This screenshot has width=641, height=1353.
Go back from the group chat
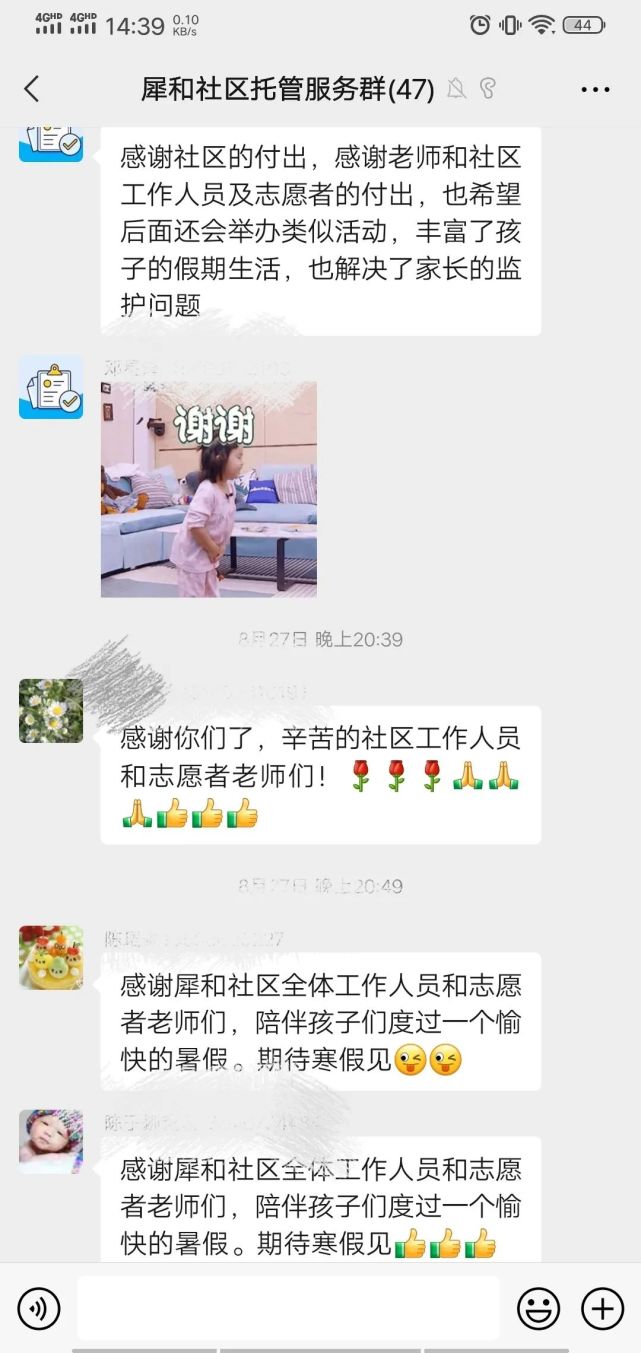click(x=32, y=89)
